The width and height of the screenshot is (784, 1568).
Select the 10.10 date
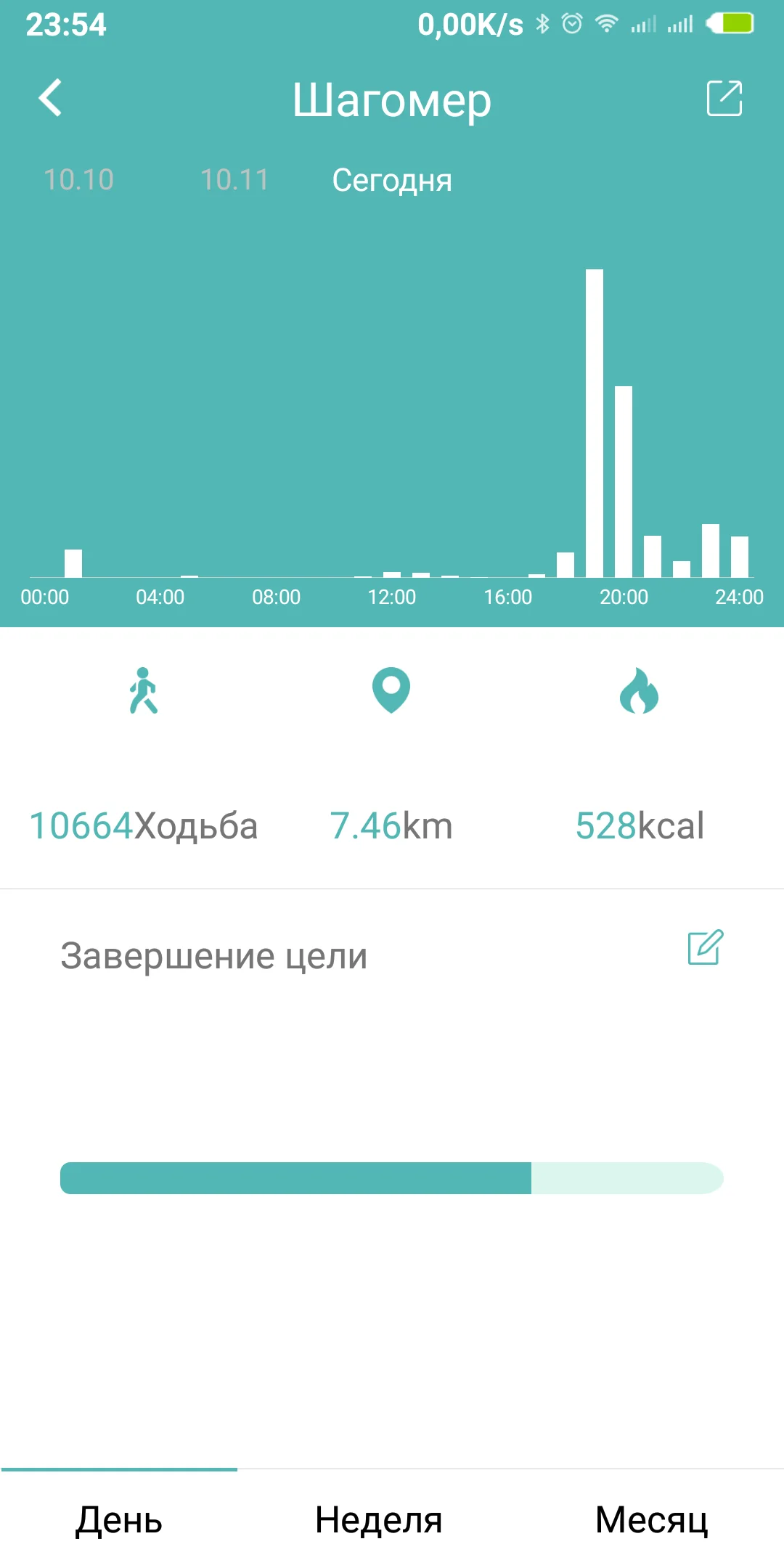point(78,179)
